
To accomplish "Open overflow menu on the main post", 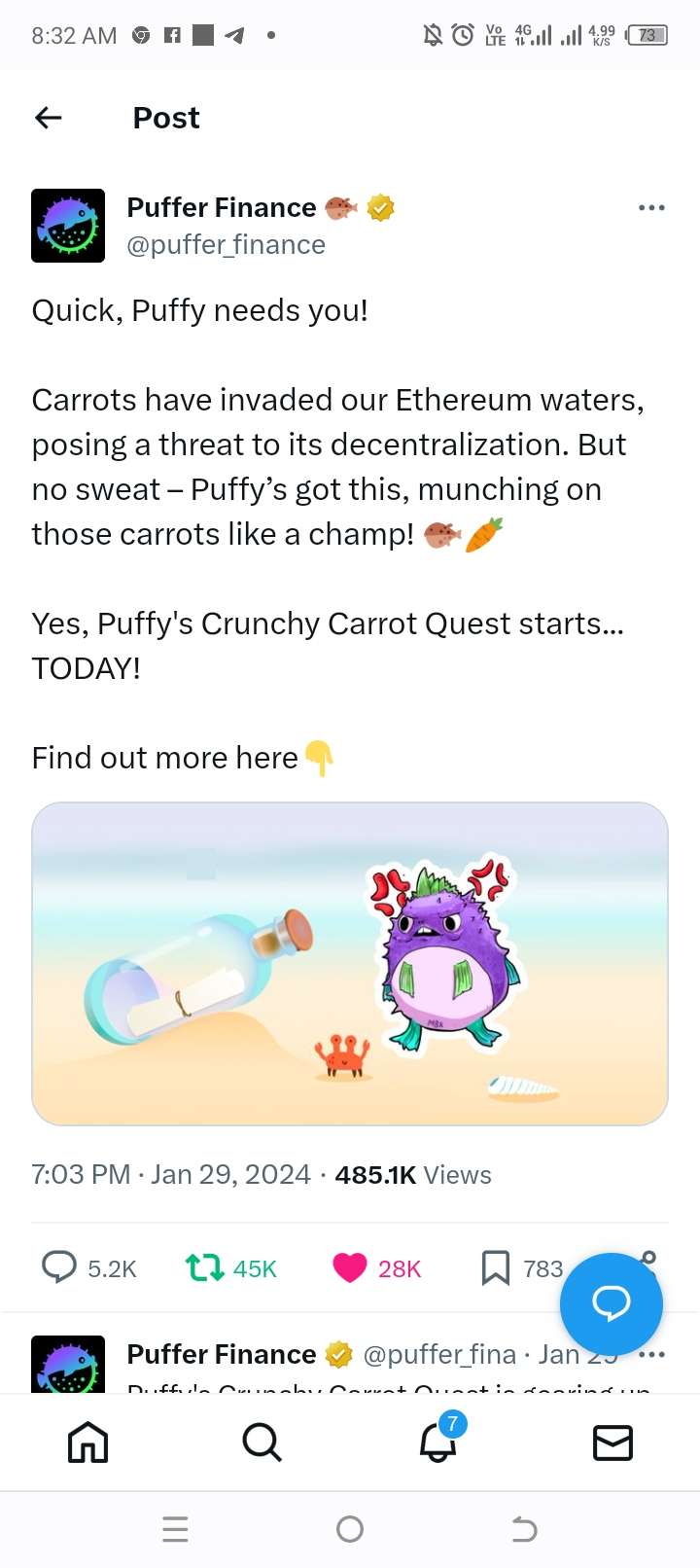I will tap(651, 208).
